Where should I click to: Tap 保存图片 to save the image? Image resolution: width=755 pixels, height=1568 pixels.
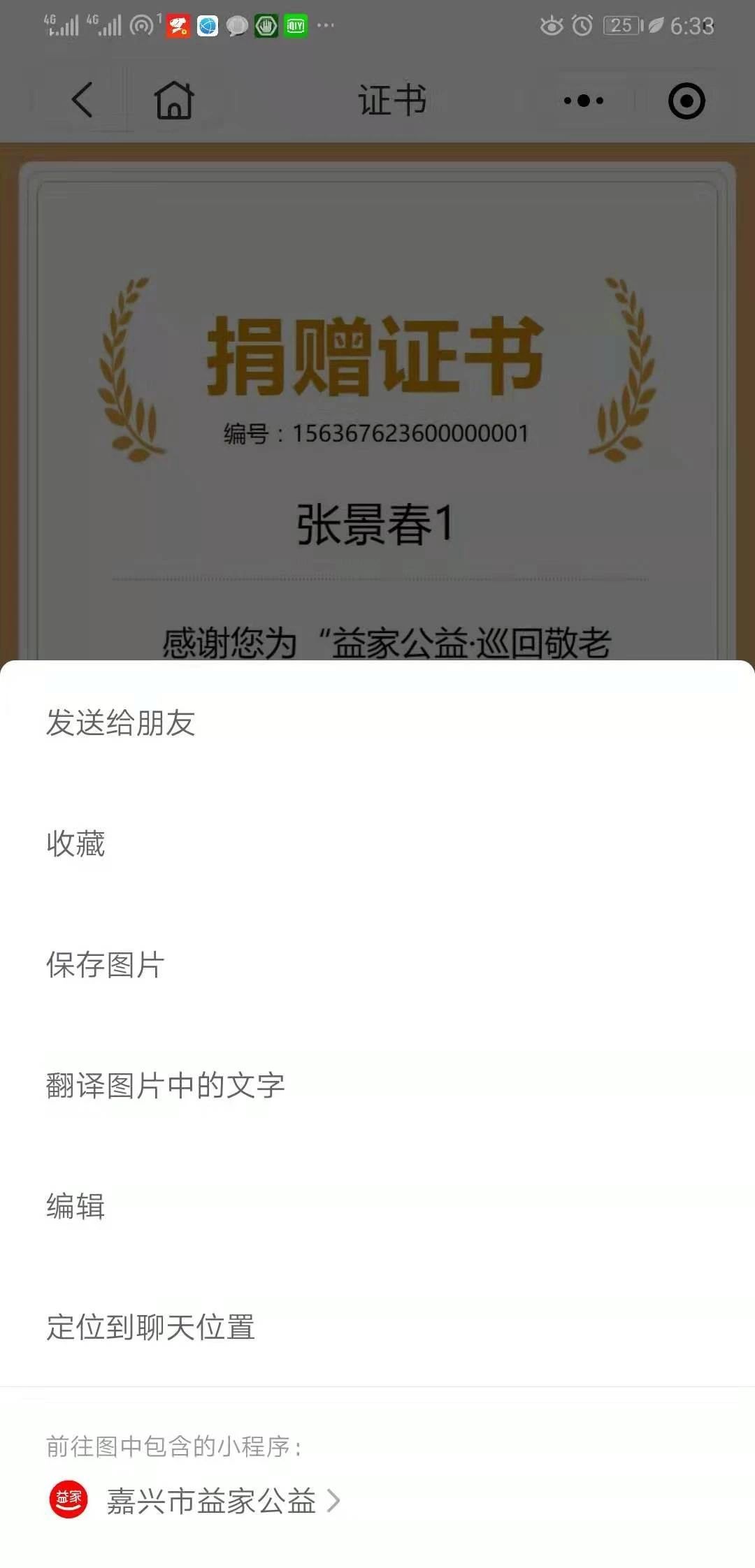point(105,964)
